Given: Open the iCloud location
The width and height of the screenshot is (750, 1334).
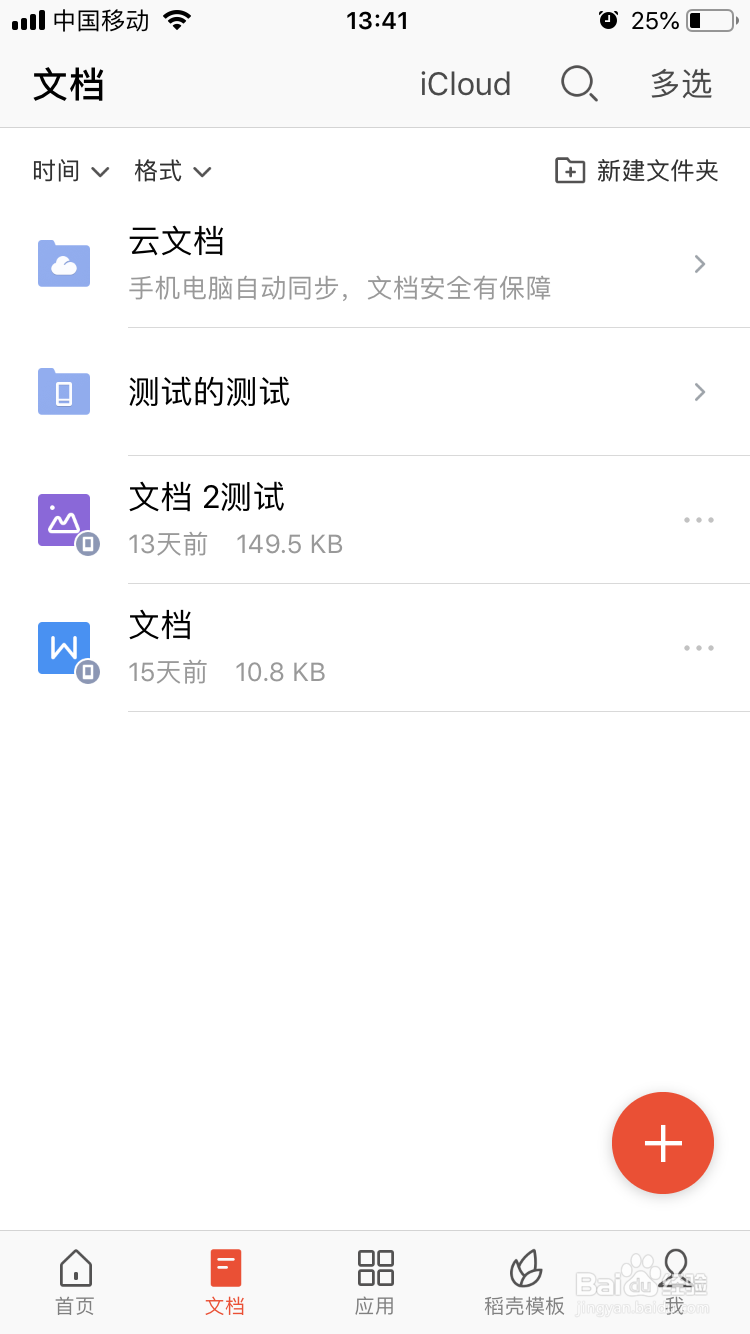Looking at the screenshot, I should coord(465,84).
